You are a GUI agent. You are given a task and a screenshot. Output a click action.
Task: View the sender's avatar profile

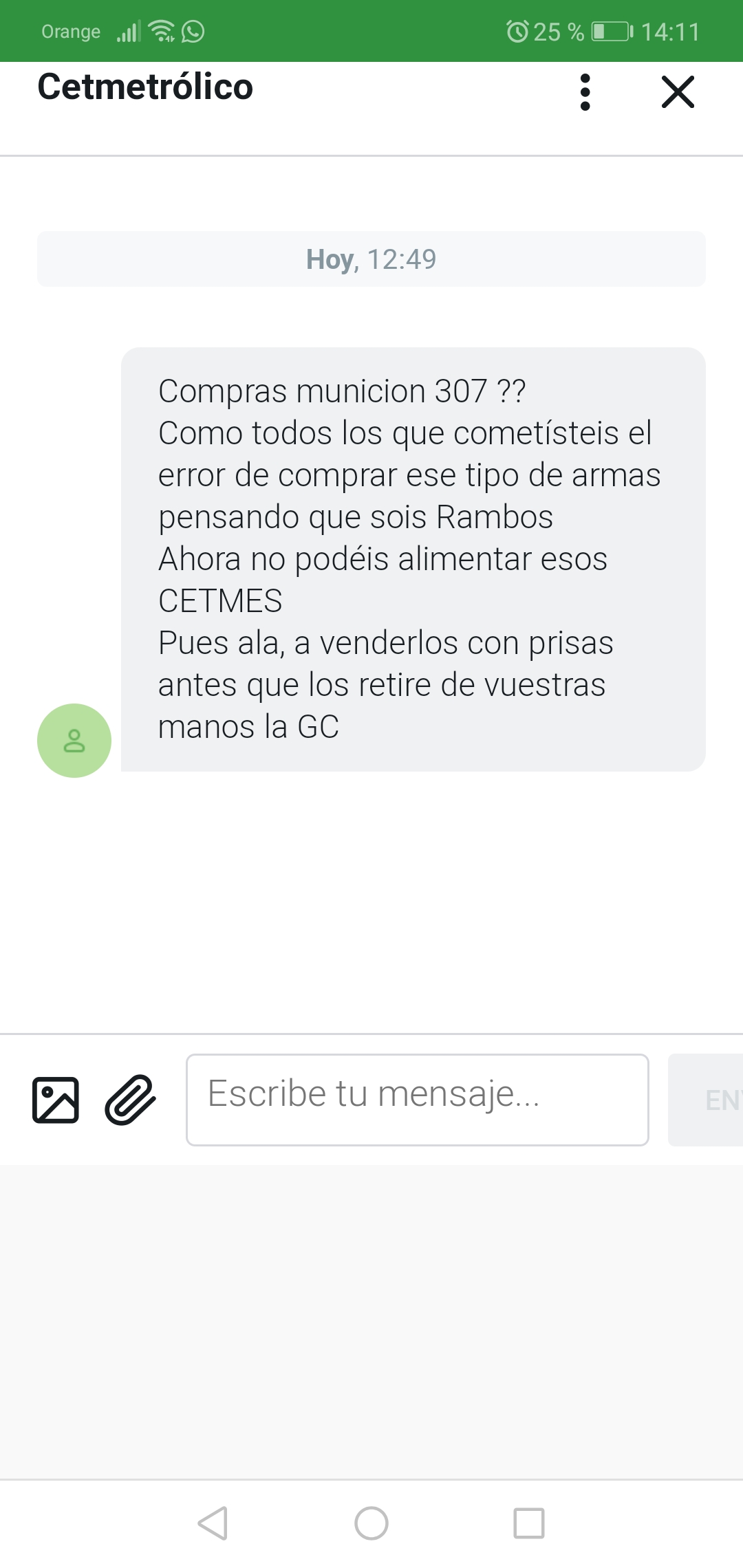pyautogui.click(x=74, y=741)
